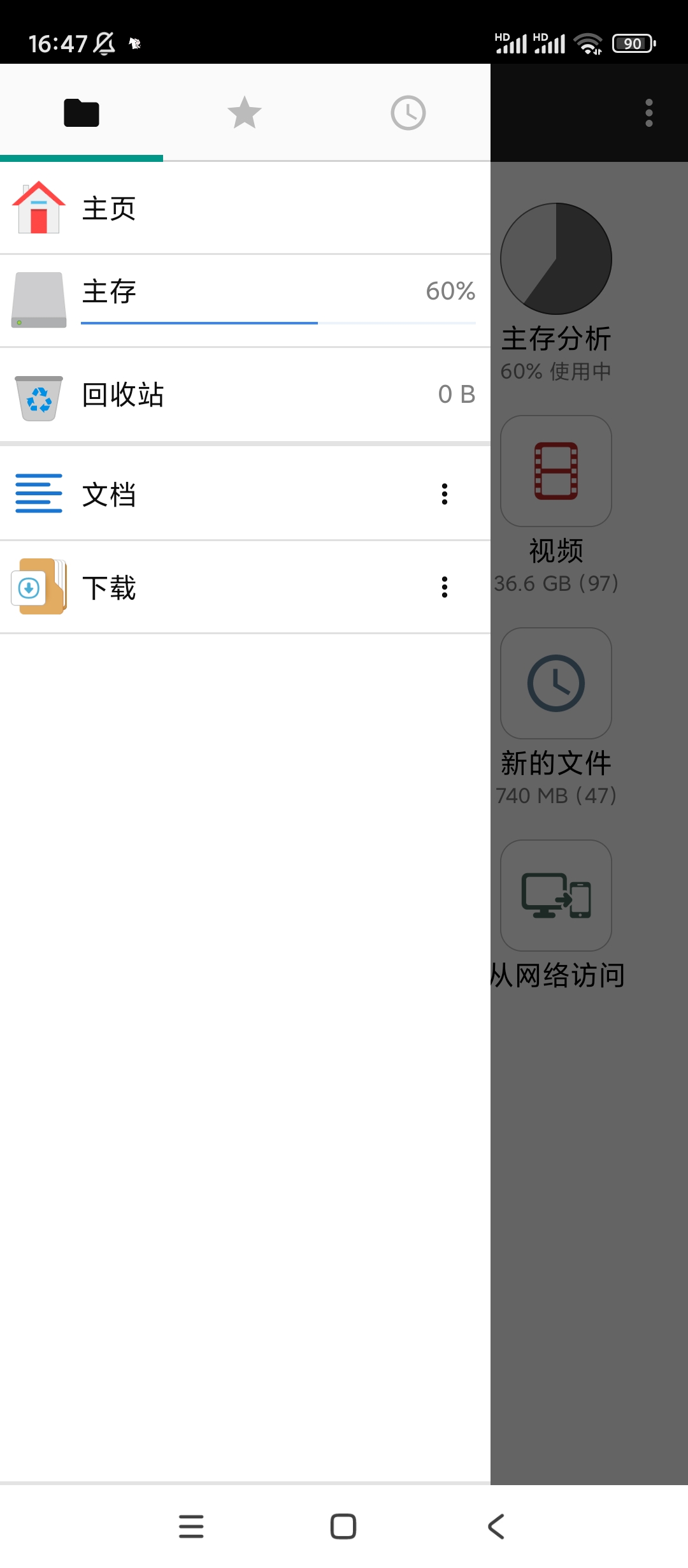Switch to the folders tab
The height and width of the screenshot is (1568, 688).
[82, 113]
